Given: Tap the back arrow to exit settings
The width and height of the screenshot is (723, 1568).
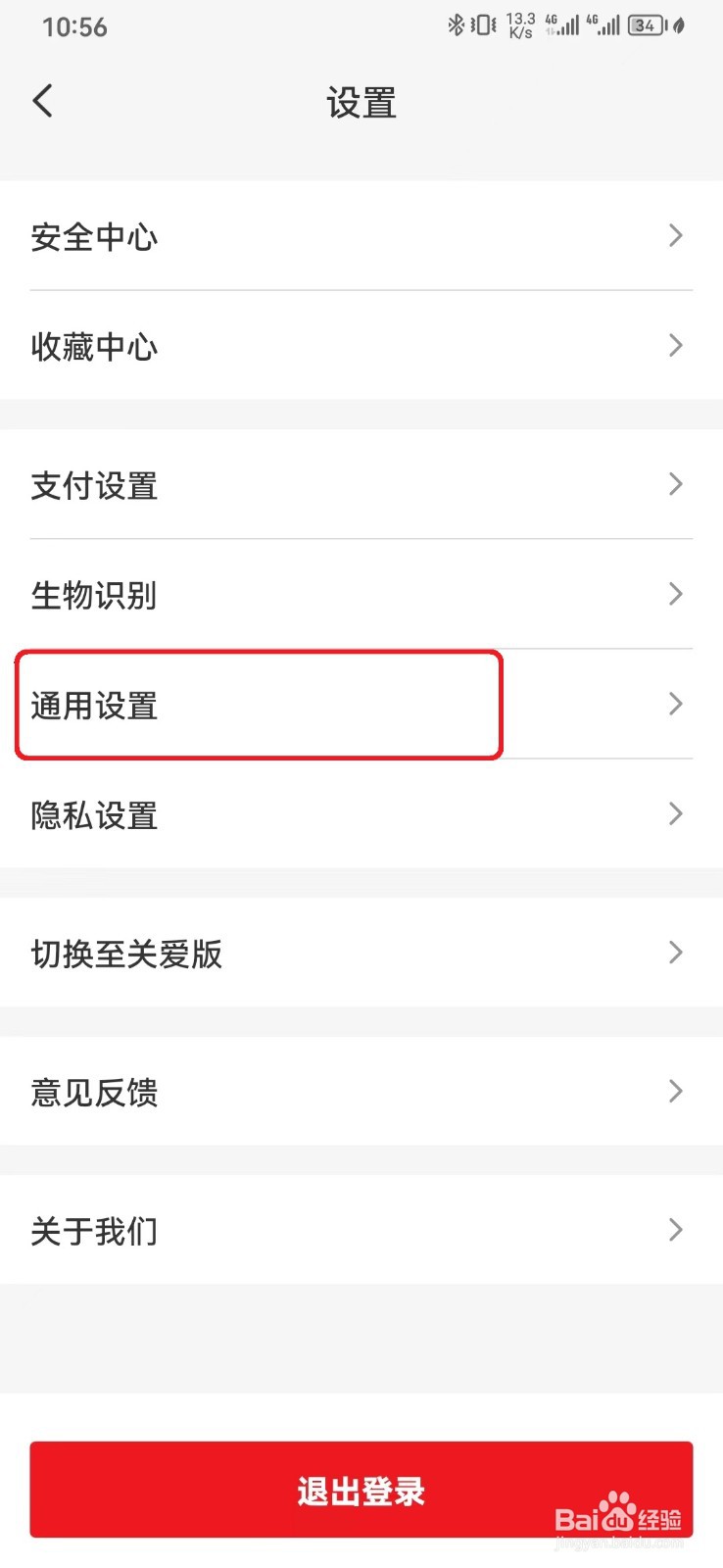Looking at the screenshot, I should pos(43,100).
